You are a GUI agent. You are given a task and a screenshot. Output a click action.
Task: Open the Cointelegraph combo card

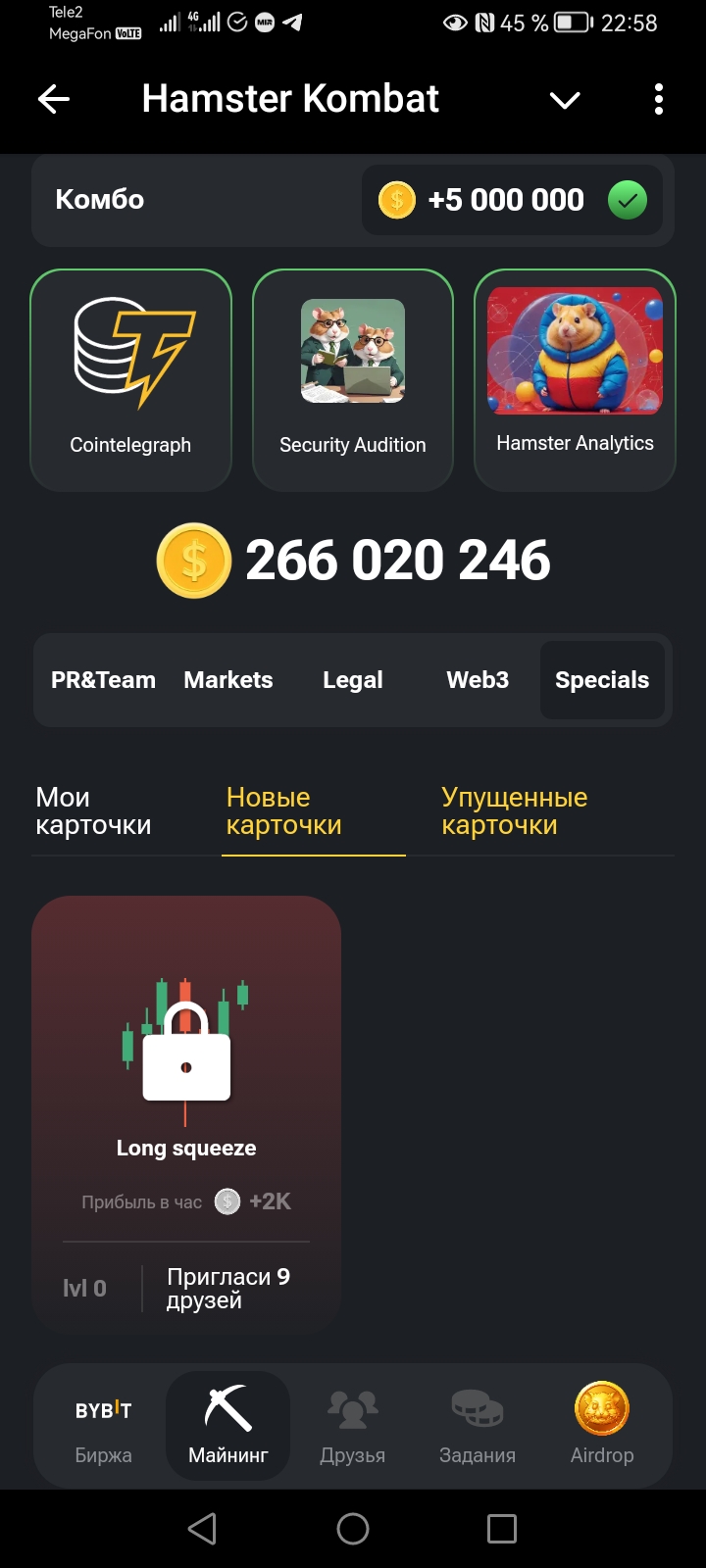[x=131, y=380]
